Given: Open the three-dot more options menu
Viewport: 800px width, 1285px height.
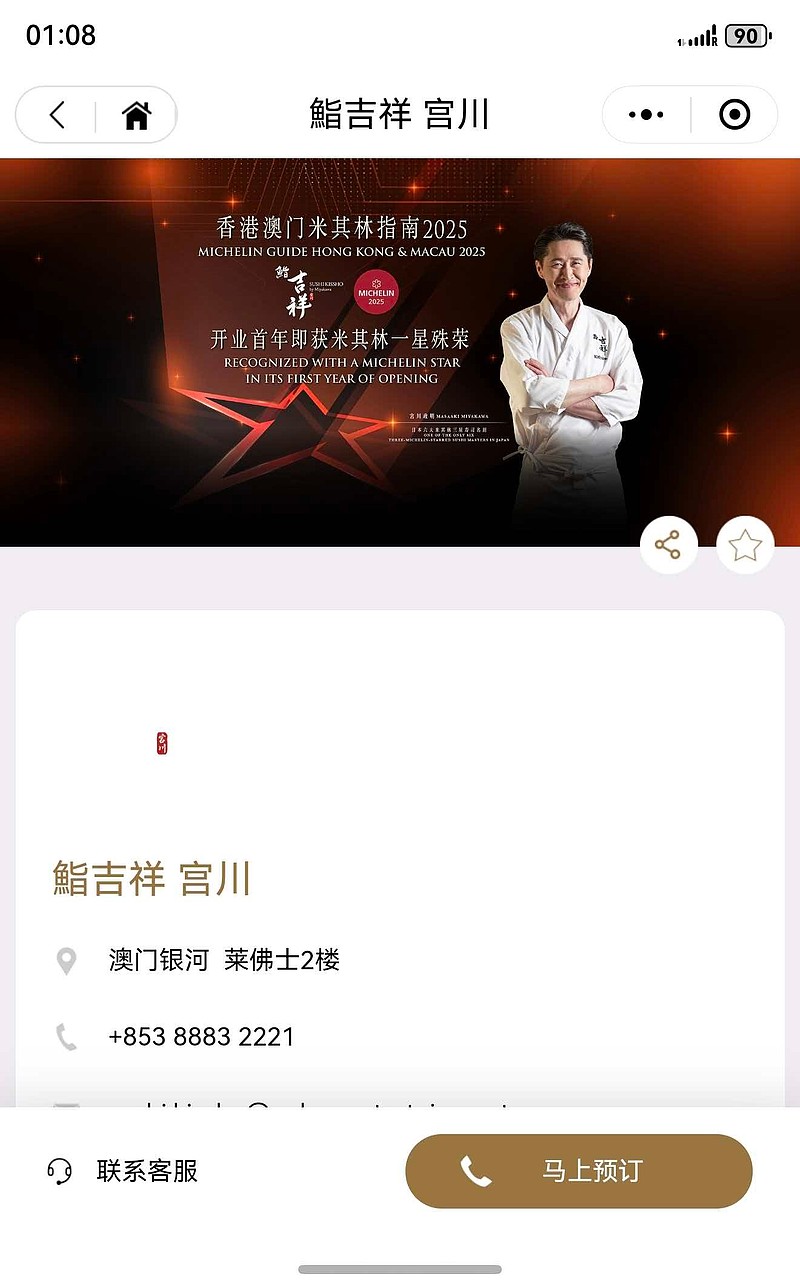Looking at the screenshot, I should (x=644, y=114).
